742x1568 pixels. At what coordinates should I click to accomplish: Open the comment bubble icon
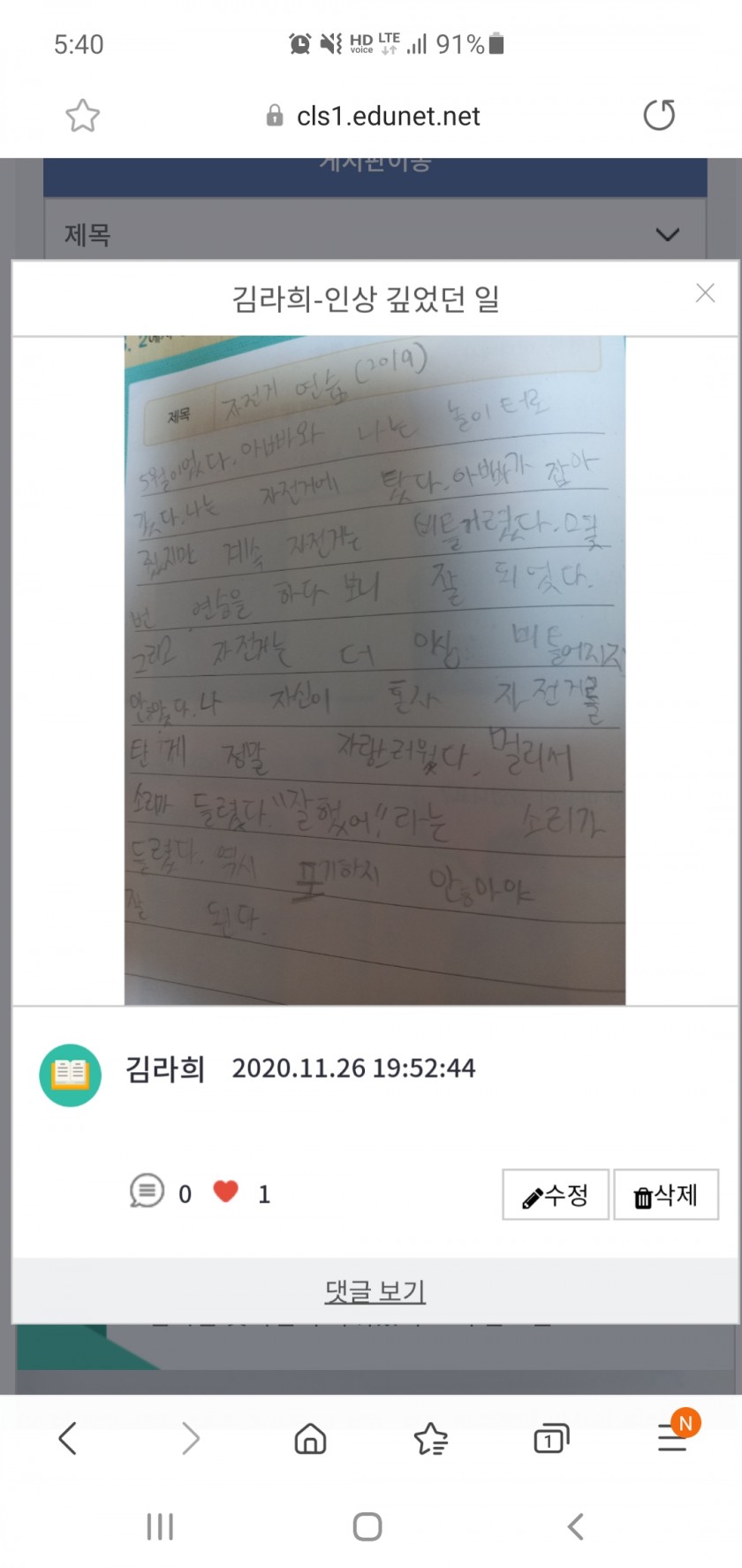pyautogui.click(x=147, y=1191)
